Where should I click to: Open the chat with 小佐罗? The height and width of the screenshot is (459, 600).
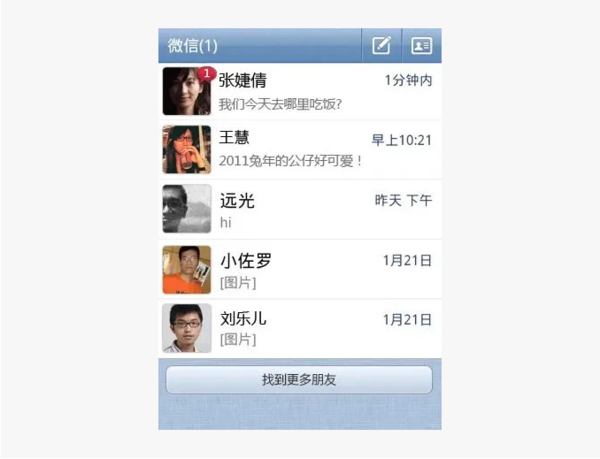(300, 269)
